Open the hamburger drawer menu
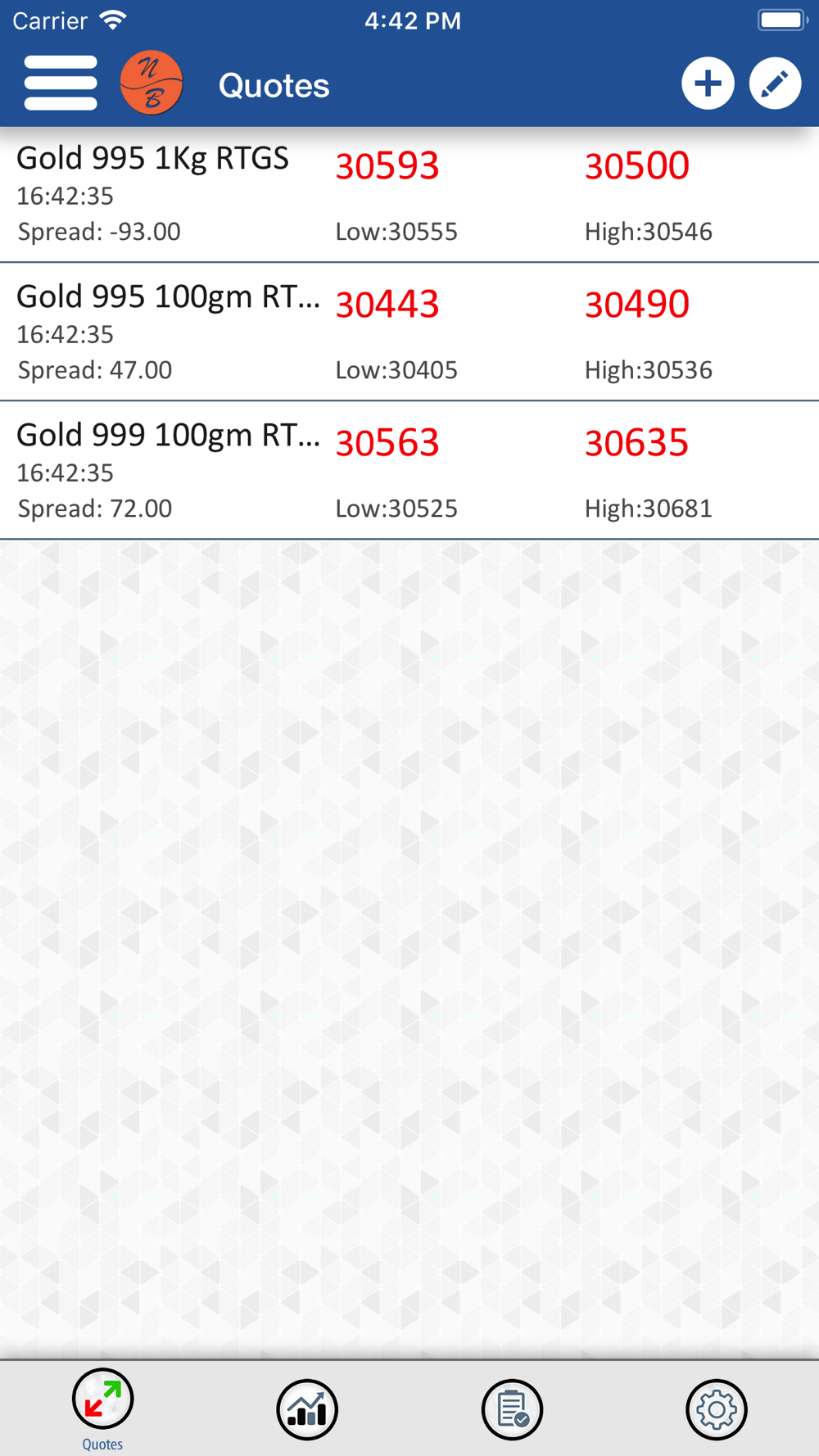Image resolution: width=819 pixels, height=1456 pixels. pos(61,83)
